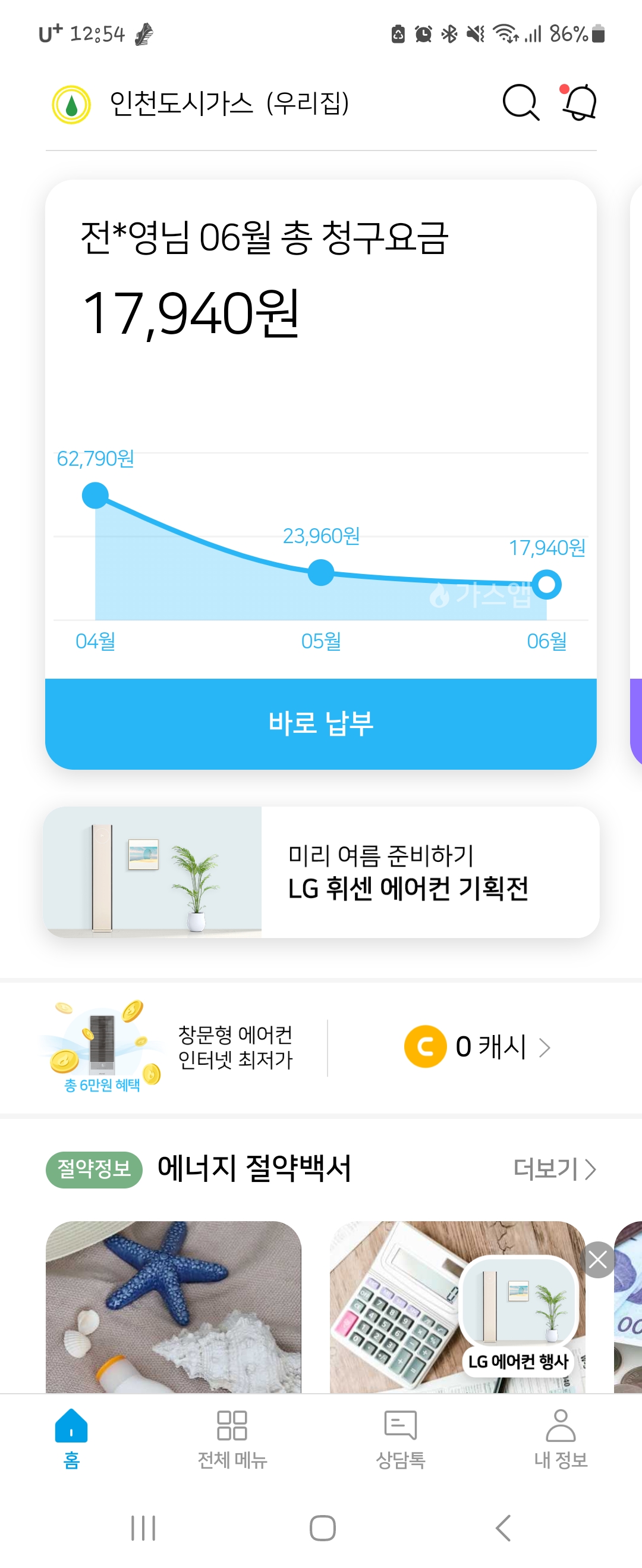Viewport: 642px width, 1568px height.
Task: Go back with the system back button
Action: (x=503, y=1527)
